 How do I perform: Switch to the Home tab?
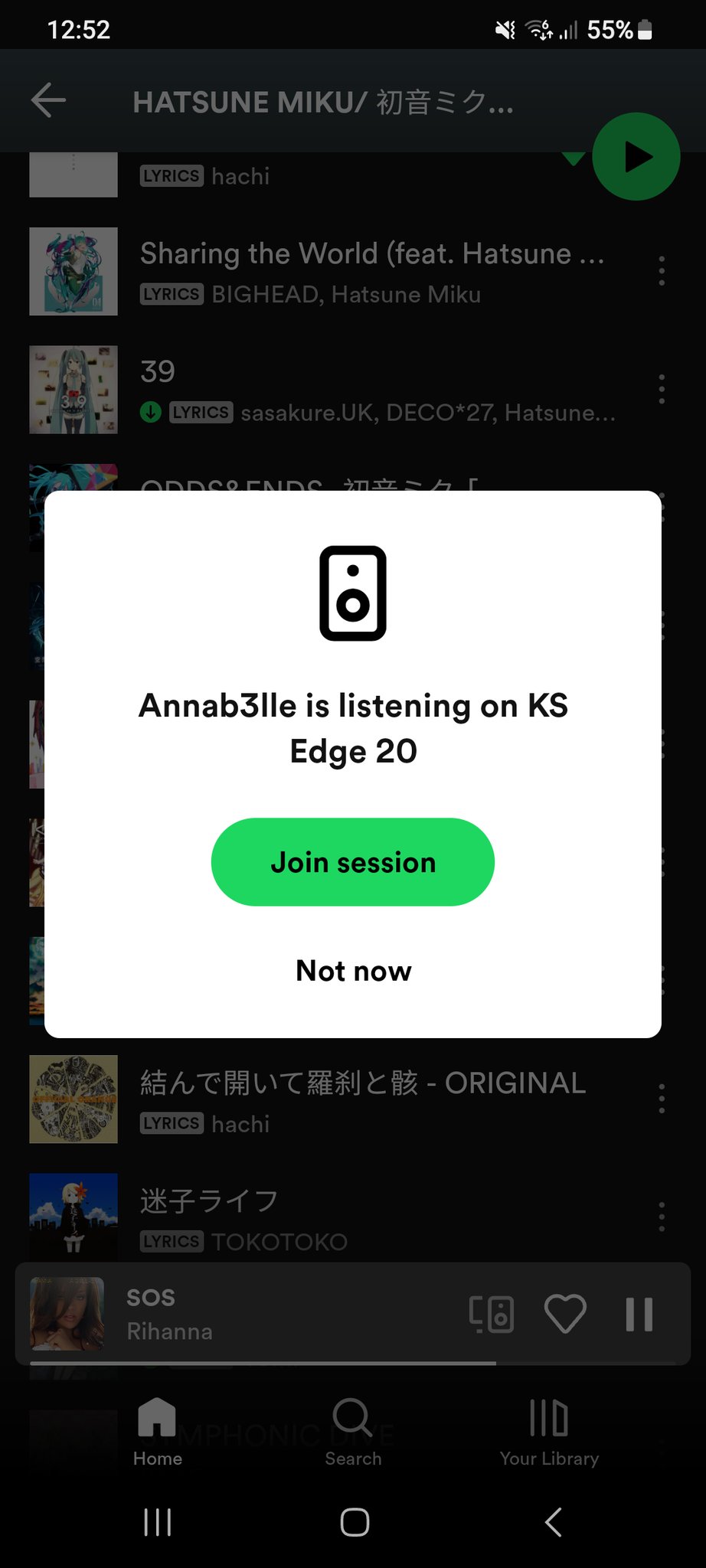tap(157, 1432)
